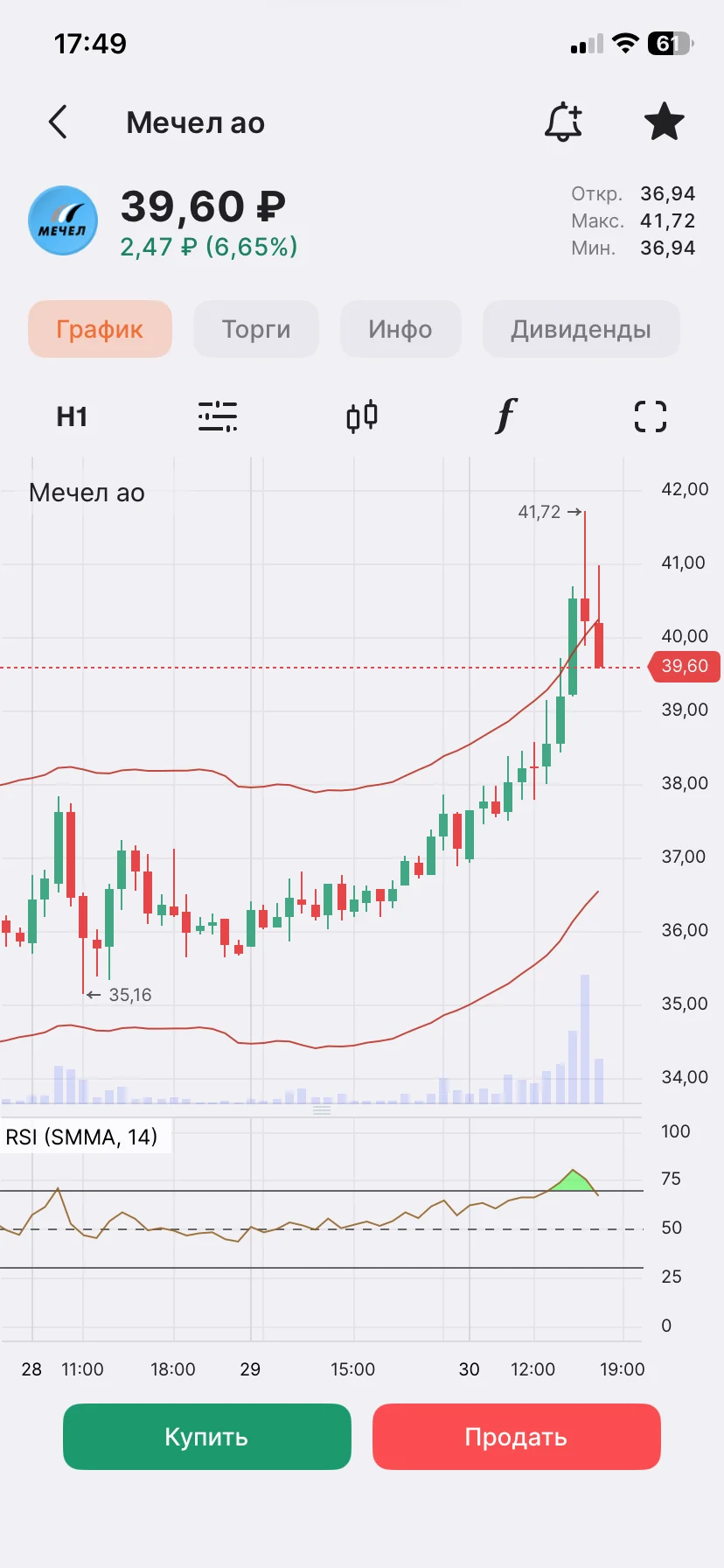This screenshot has width=724, height=1568.
Task: Change the H1 timeframe
Action: coord(72,416)
